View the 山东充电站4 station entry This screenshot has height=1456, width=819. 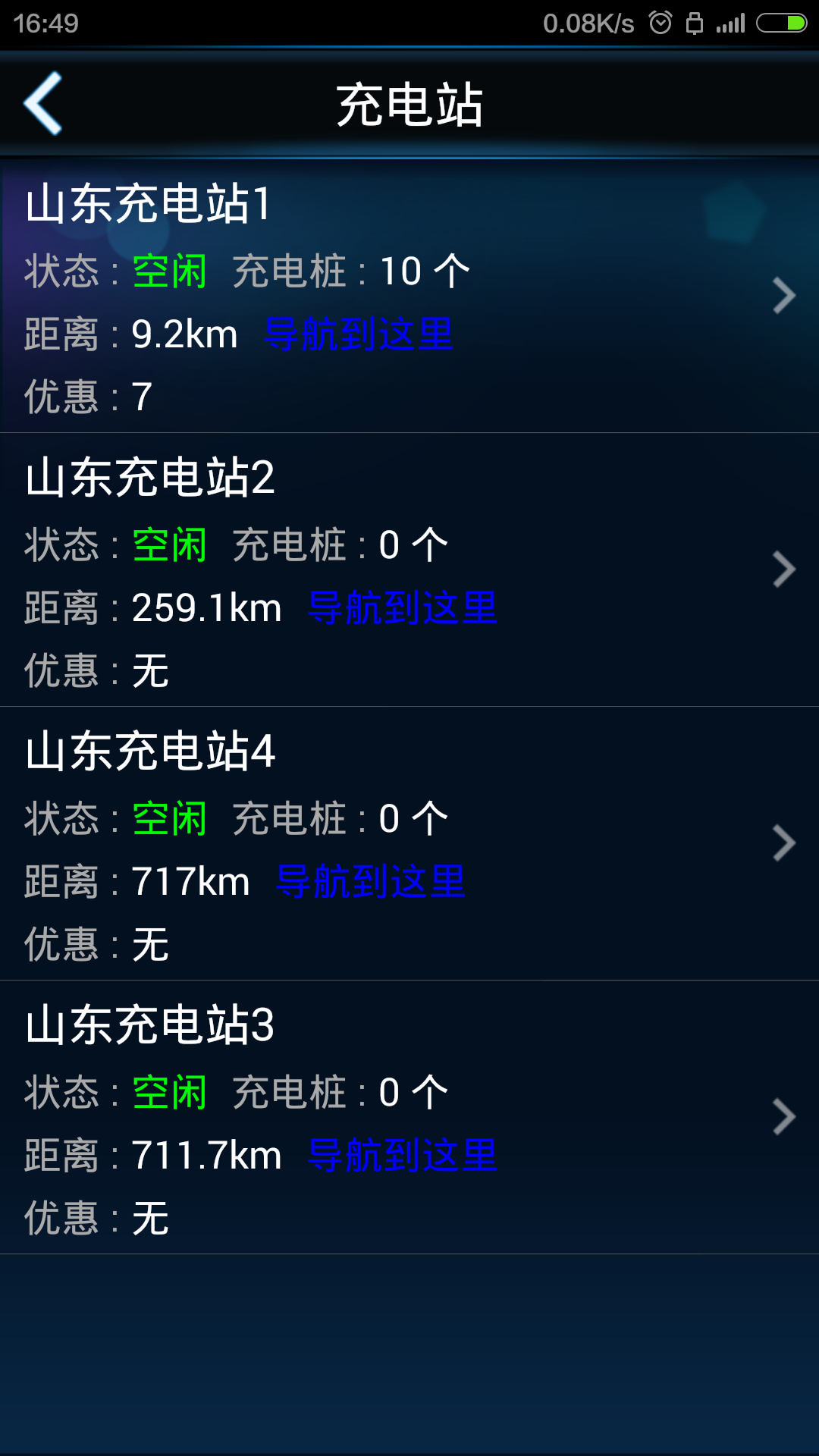[x=783, y=843]
